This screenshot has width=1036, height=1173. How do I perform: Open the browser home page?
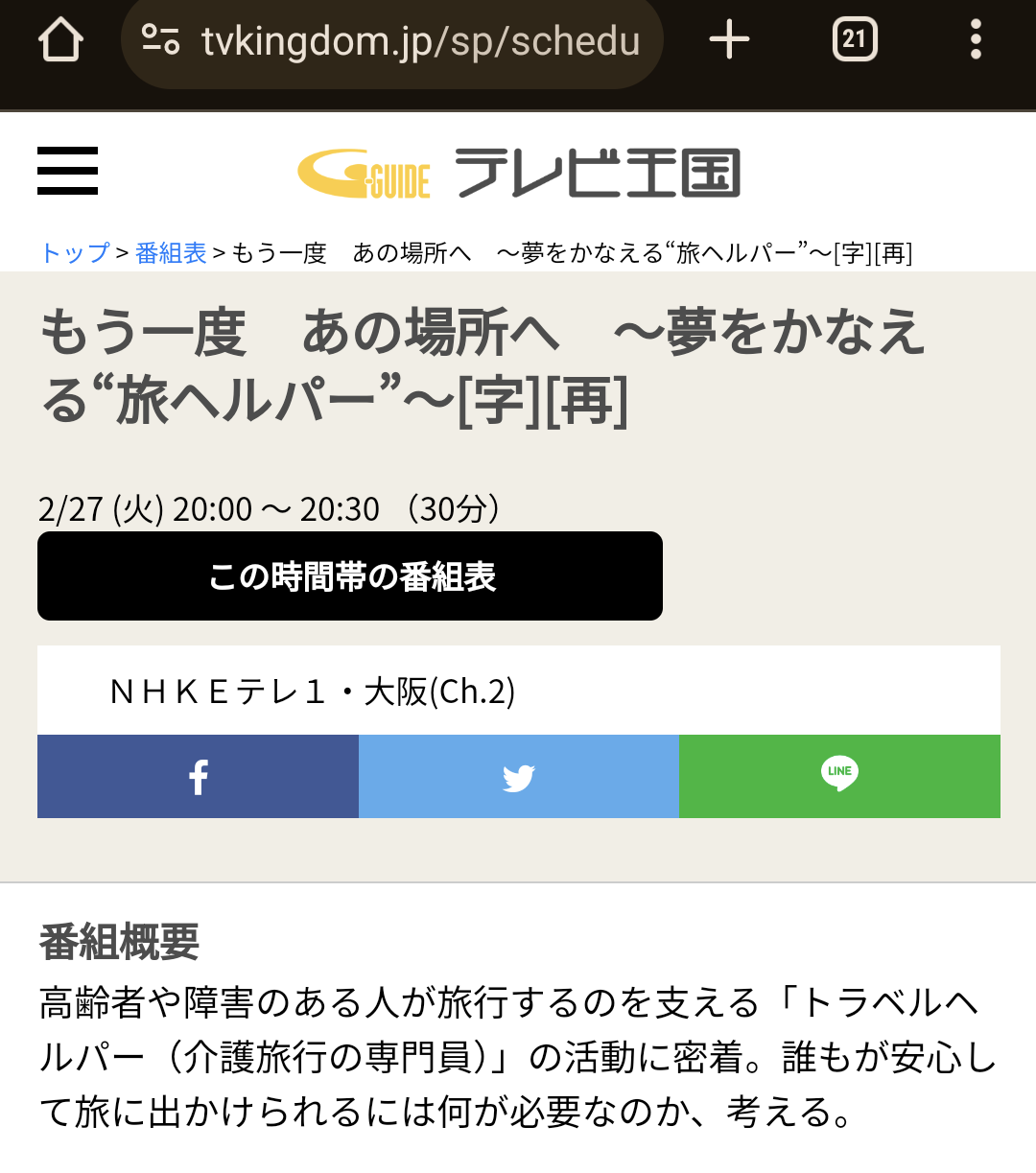pos(60,40)
